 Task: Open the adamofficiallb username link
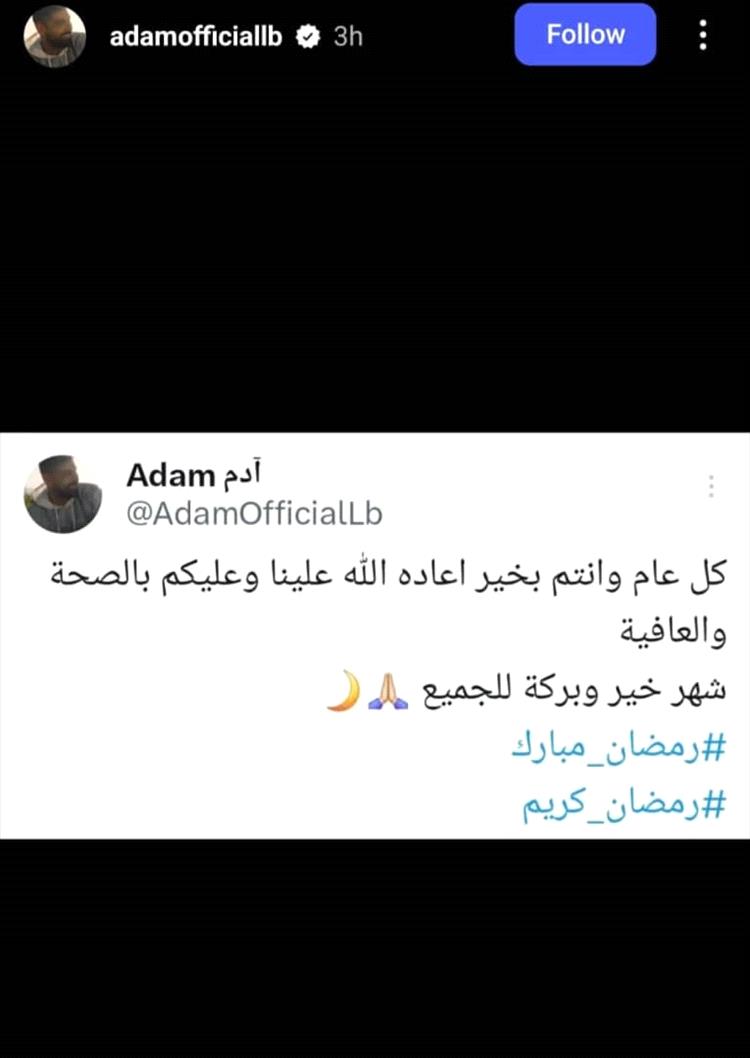pos(196,37)
